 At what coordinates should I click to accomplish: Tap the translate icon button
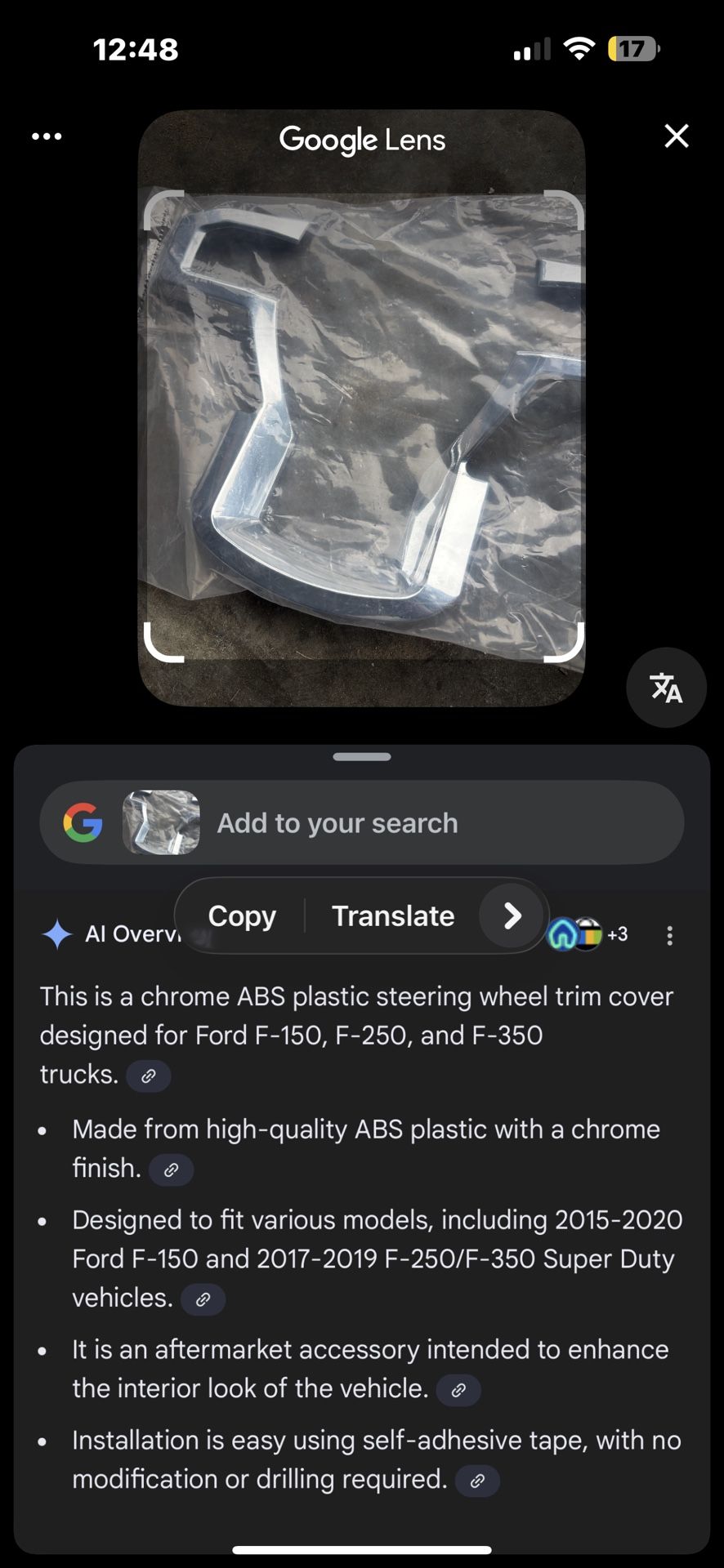(666, 688)
